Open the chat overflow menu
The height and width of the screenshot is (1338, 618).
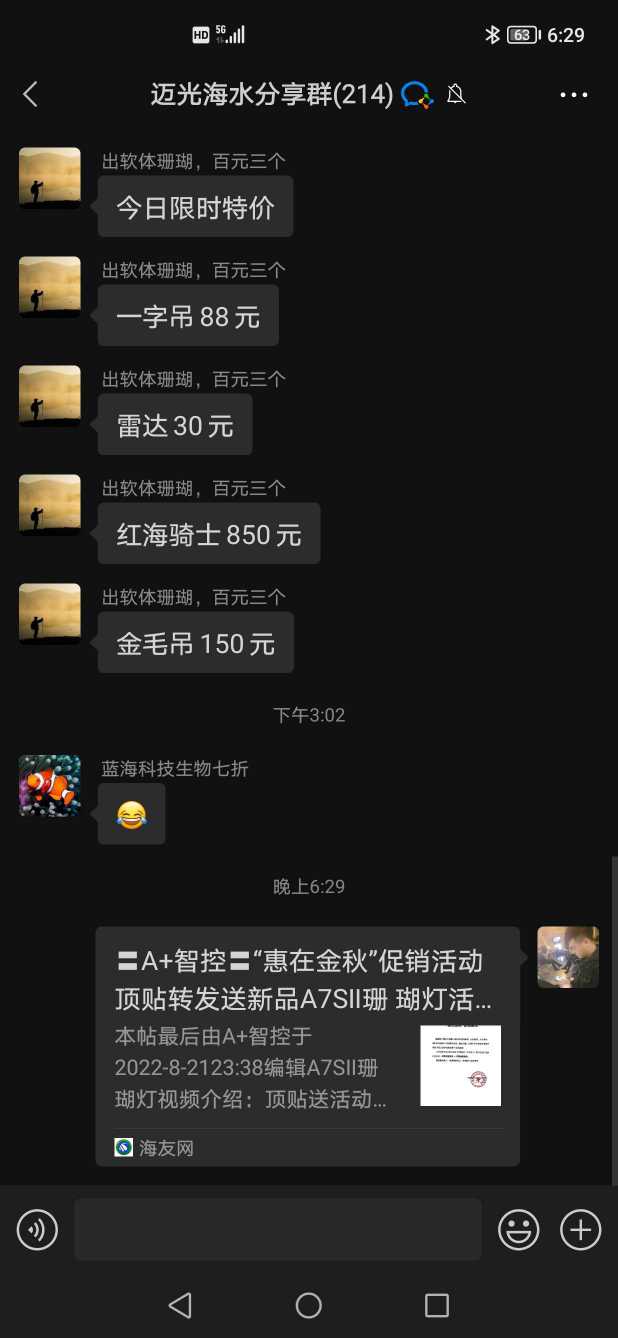pyautogui.click(x=574, y=95)
